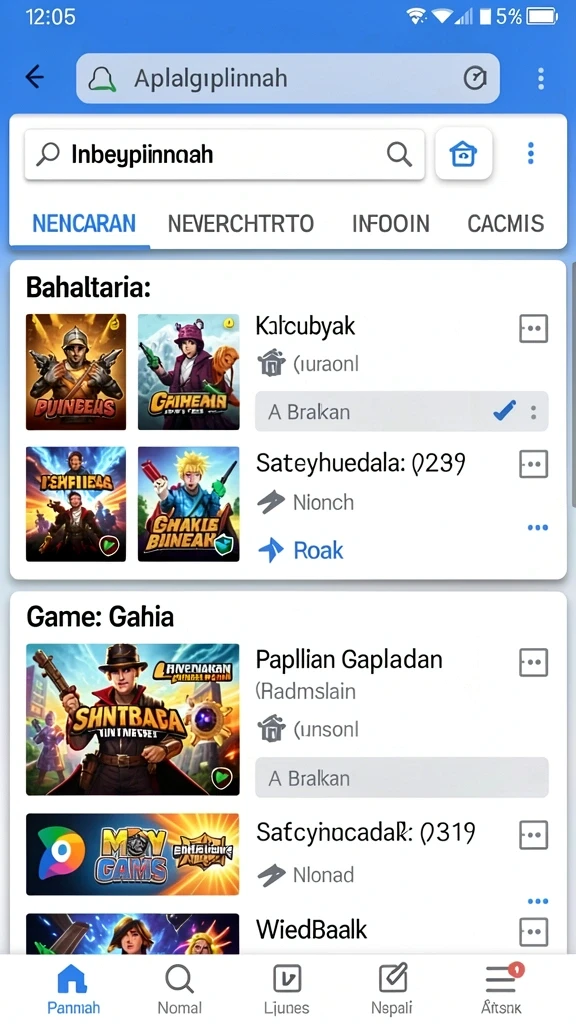This screenshot has height=1024, width=576.
Task: Tap the Inbeypiinnaah search field
Action: point(225,154)
